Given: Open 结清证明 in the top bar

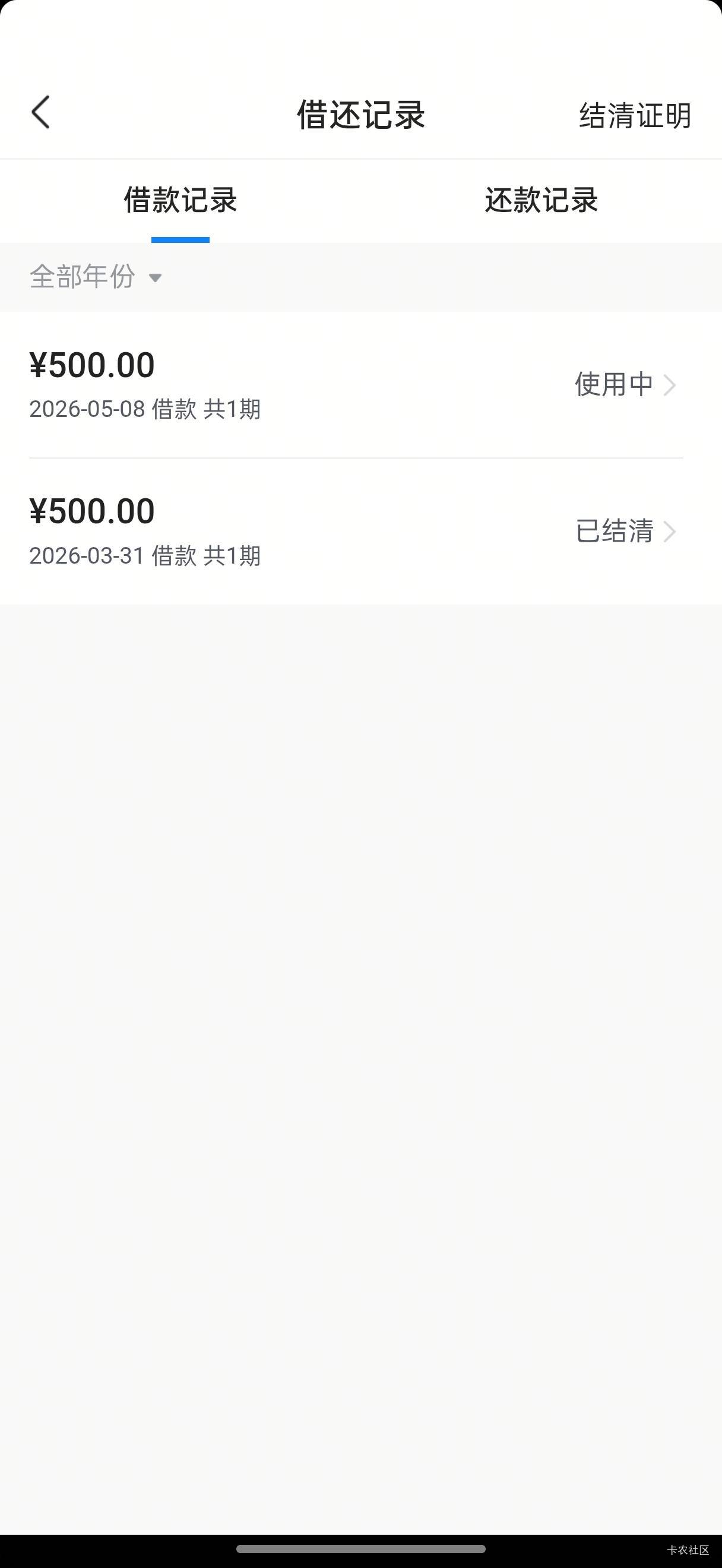Looking at the screenshot, I should tap(634, 115).
